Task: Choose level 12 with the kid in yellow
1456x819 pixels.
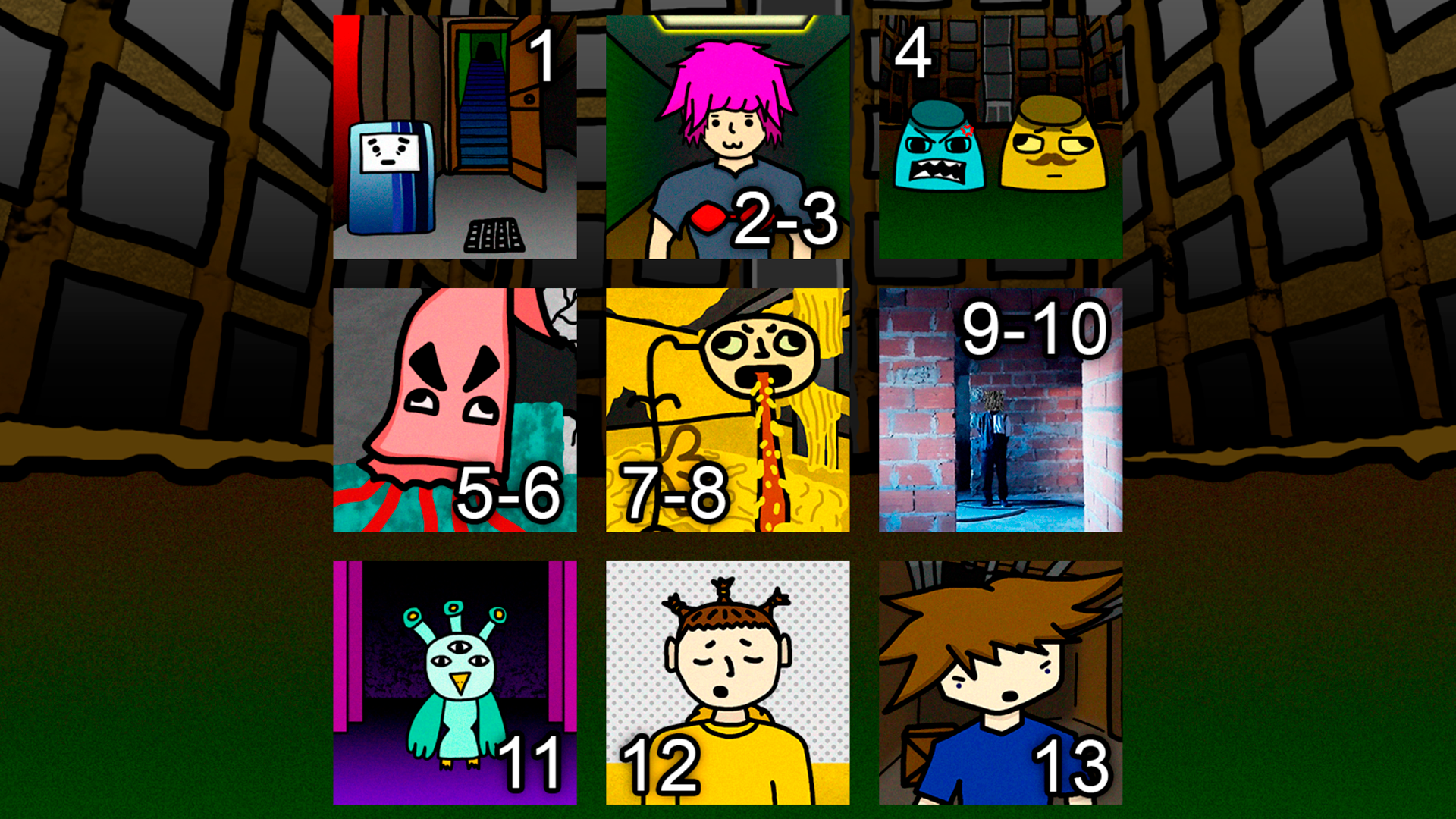Action: [x=728, y=682]
